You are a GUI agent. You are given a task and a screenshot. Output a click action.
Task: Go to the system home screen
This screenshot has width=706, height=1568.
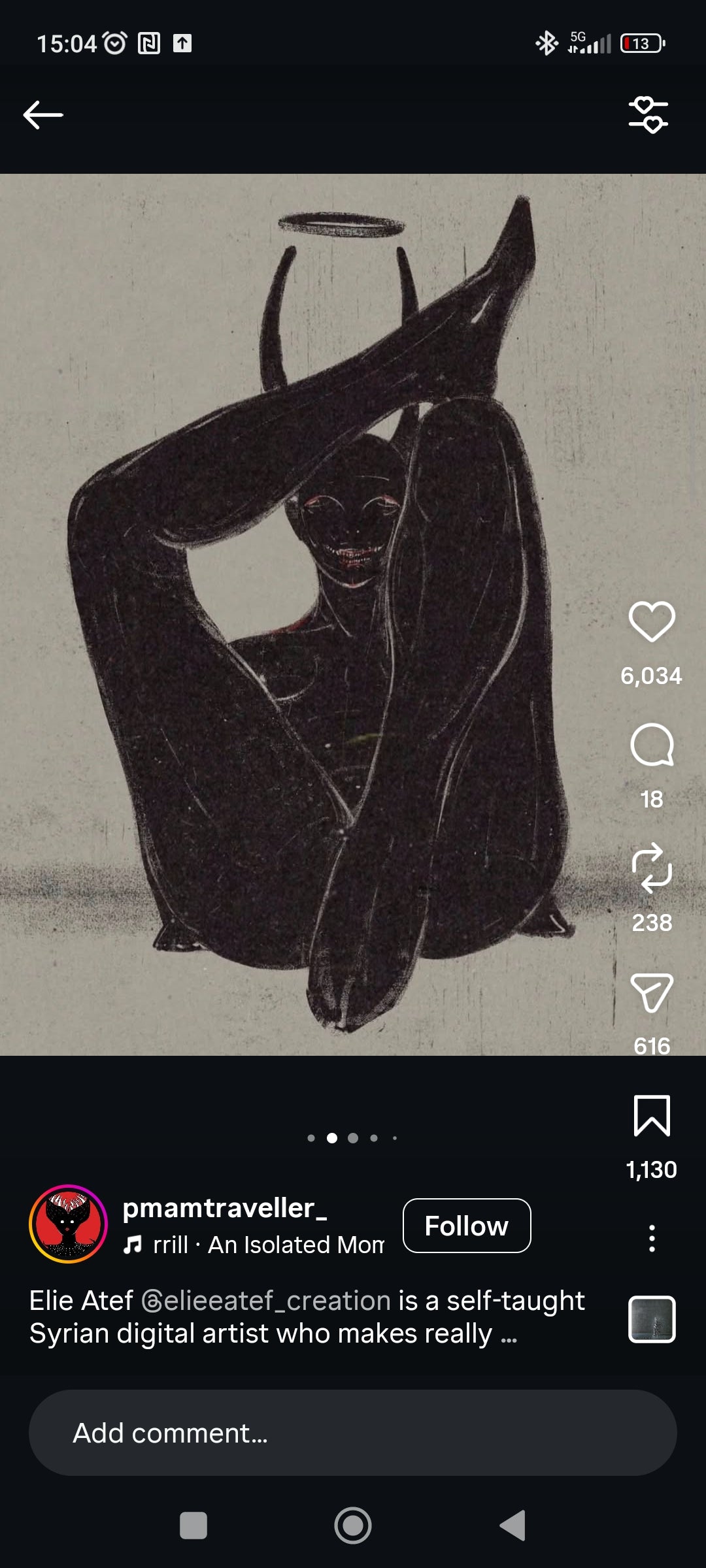(x=353, y=1526)
